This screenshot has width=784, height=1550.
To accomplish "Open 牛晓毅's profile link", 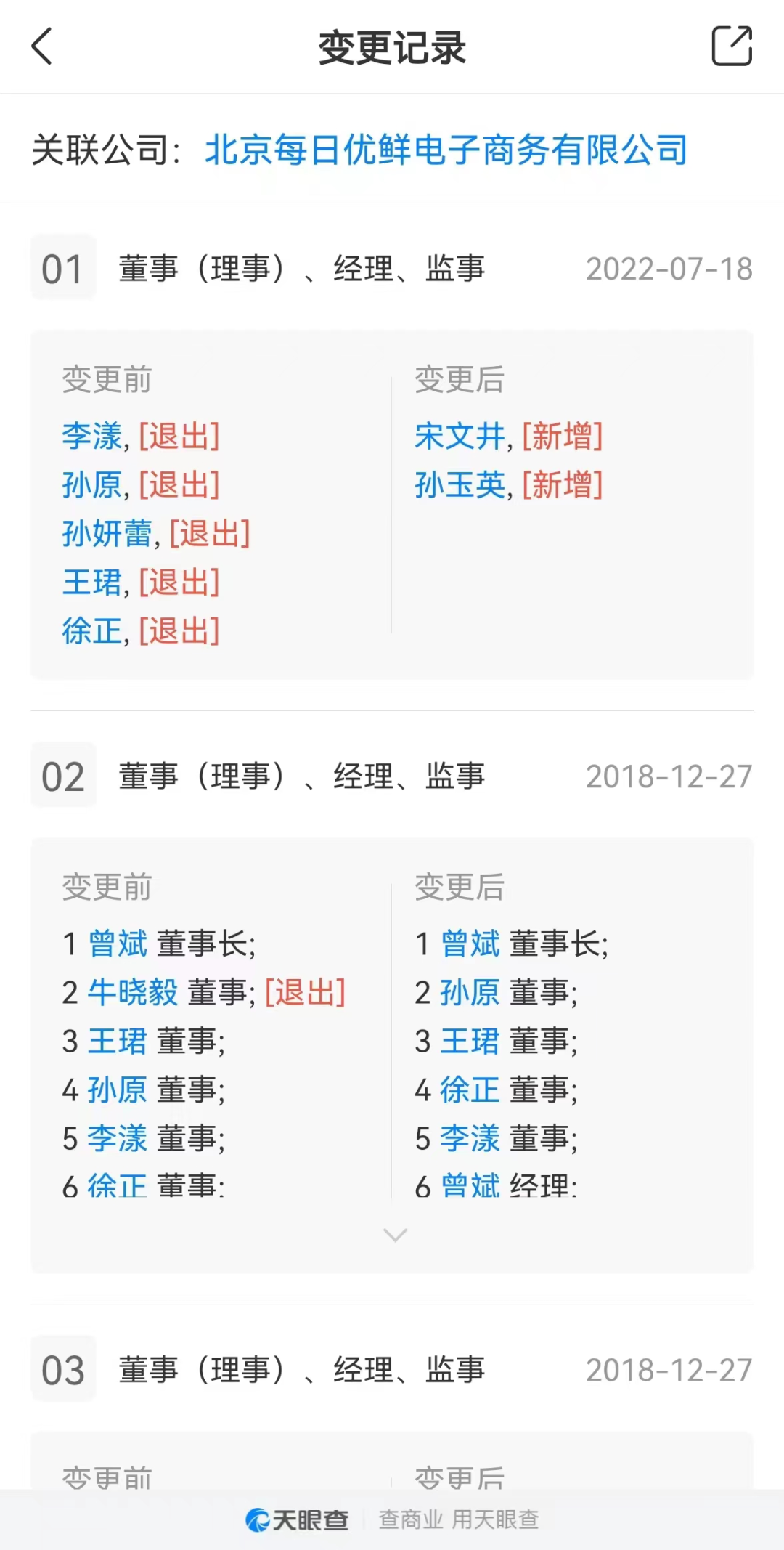I will point(133,992).
